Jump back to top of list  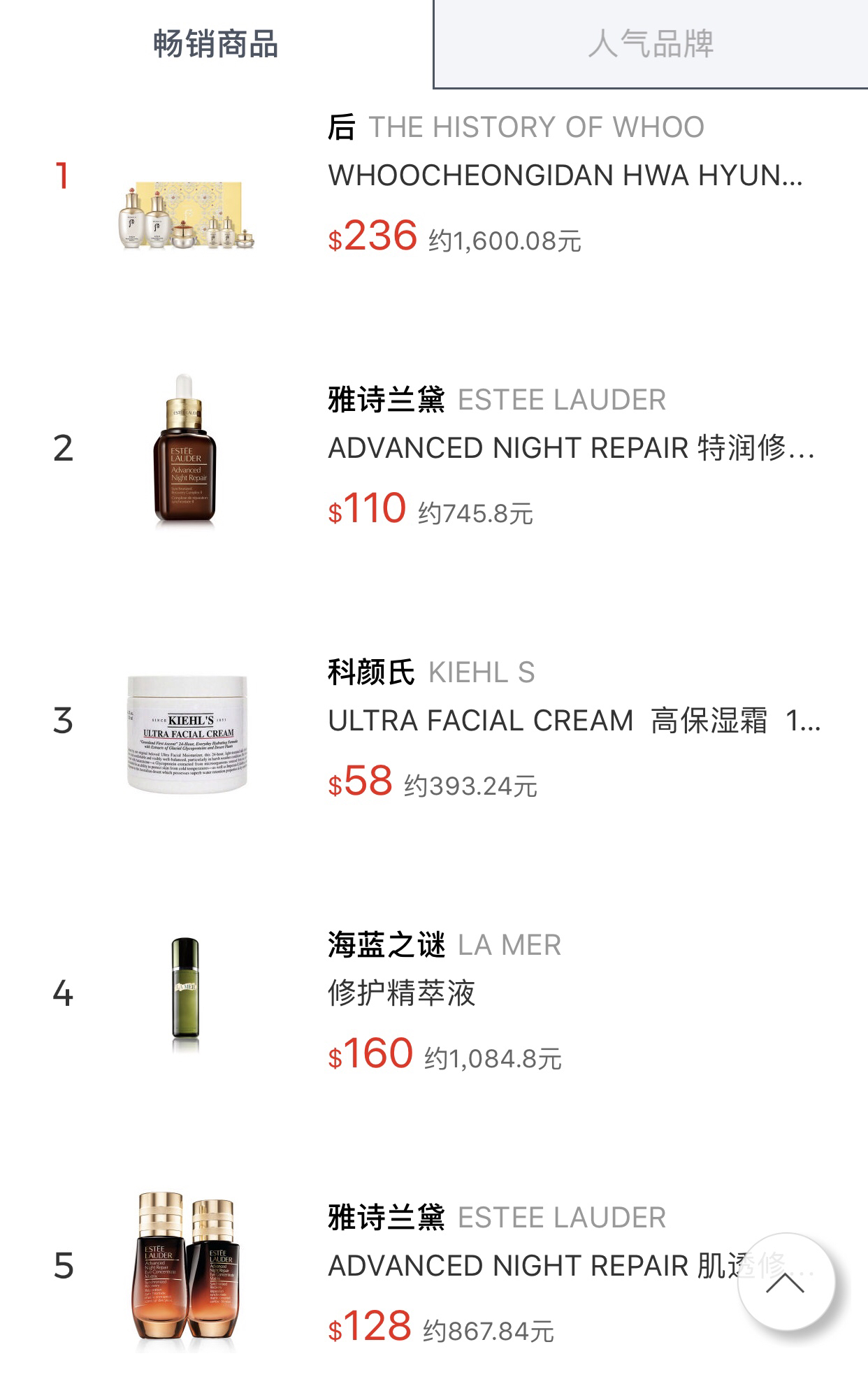click(x=786, y=1282)
